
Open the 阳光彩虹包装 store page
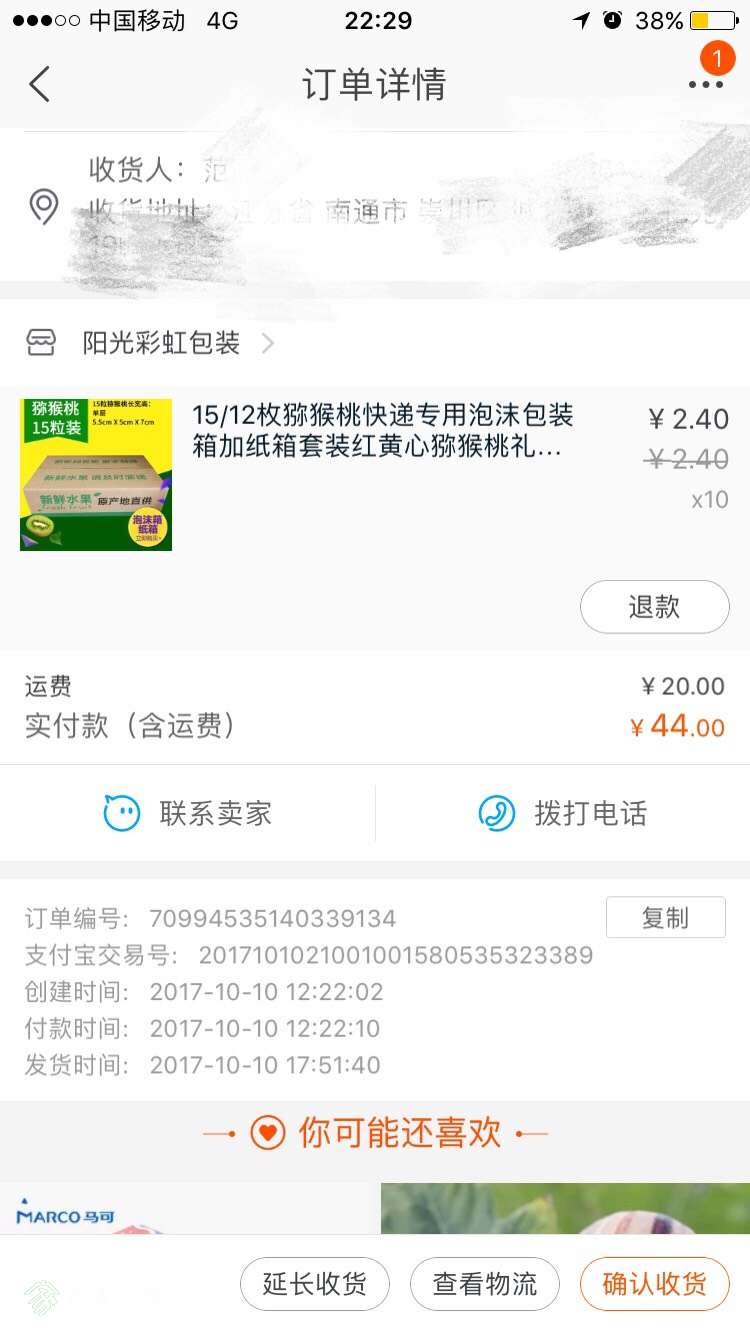[160, 344]
